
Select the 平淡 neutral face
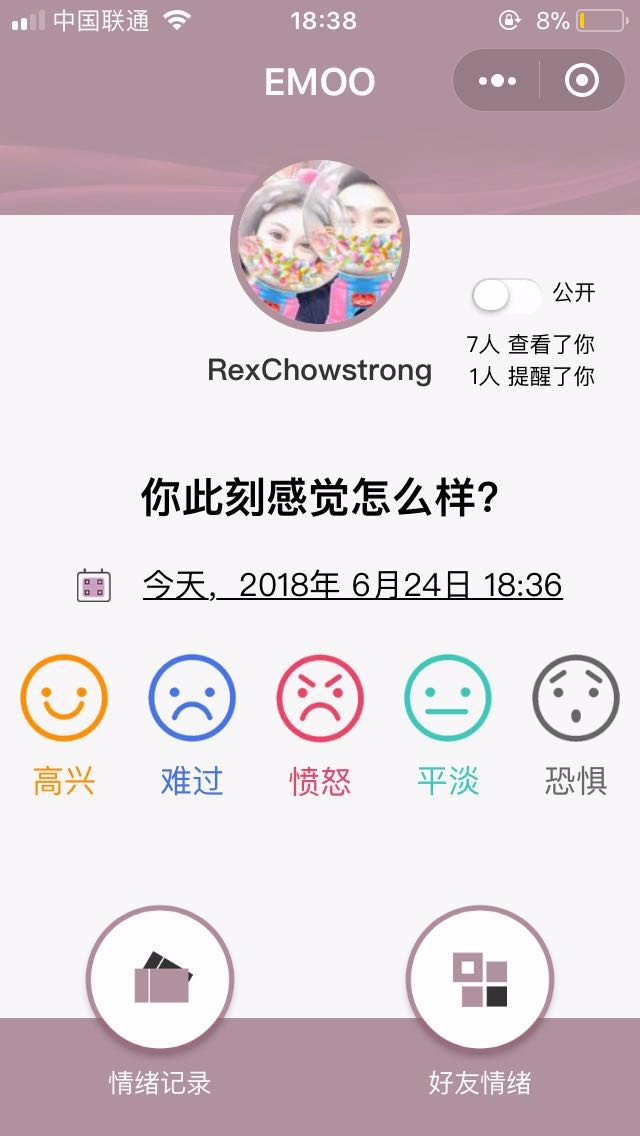447,726
